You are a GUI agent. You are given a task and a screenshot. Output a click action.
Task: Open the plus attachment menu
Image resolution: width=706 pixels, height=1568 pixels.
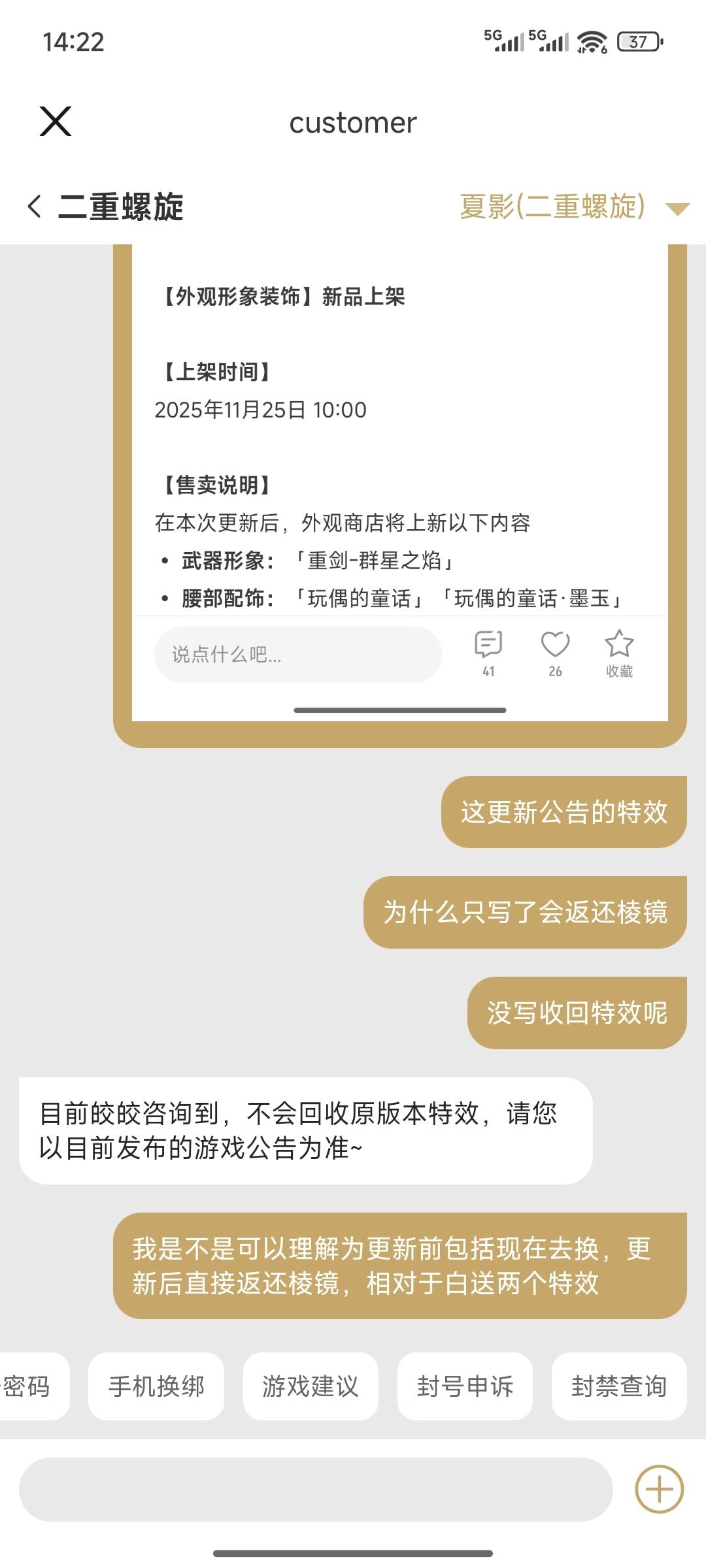659,1489
